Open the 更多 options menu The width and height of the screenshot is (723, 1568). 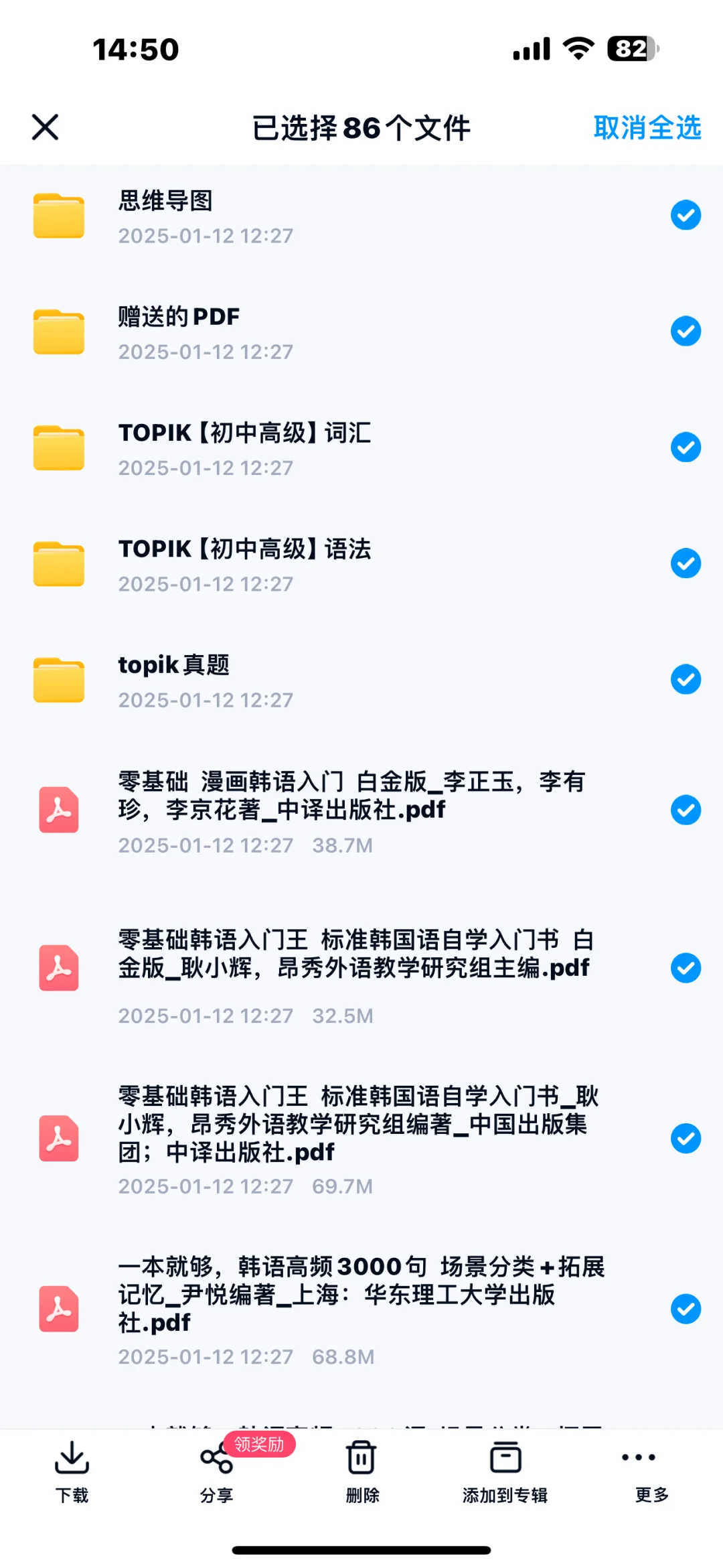tap(651, 1473)
